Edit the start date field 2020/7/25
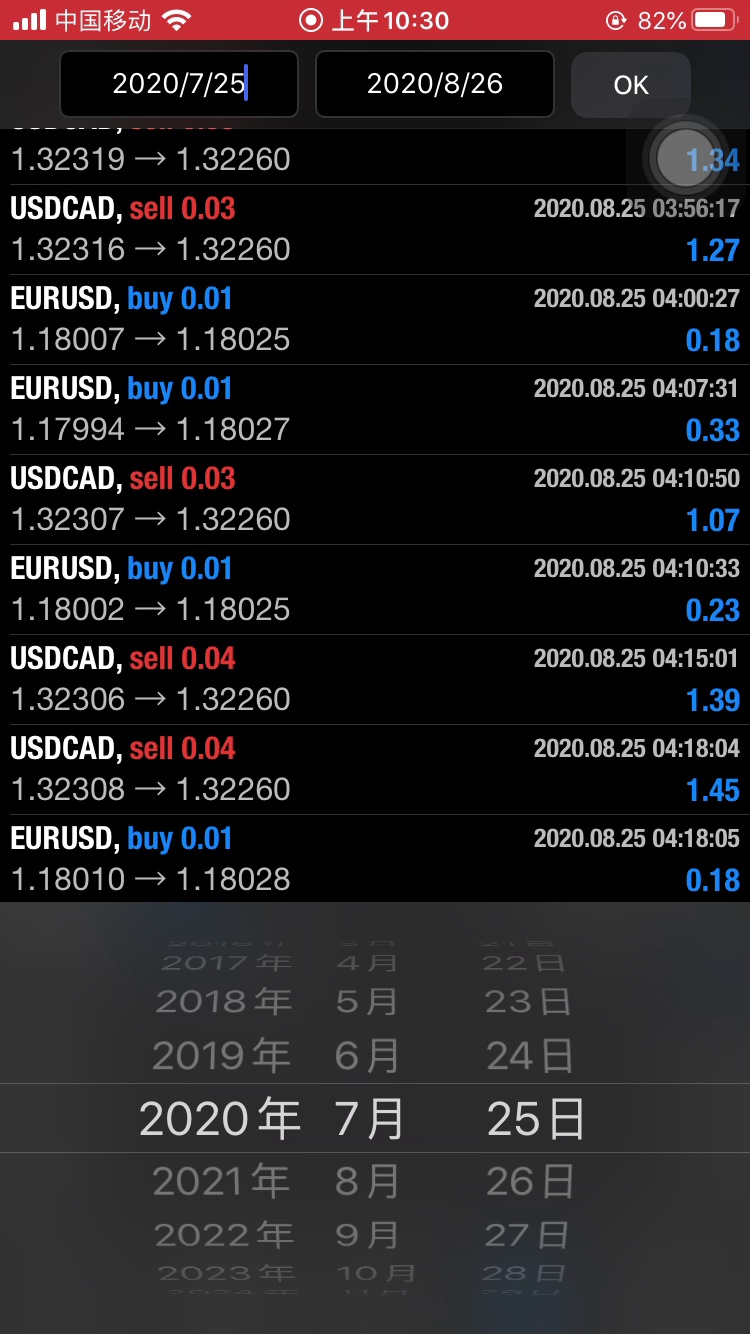Viewport: 750px width, 1334px height. (179, 84)
